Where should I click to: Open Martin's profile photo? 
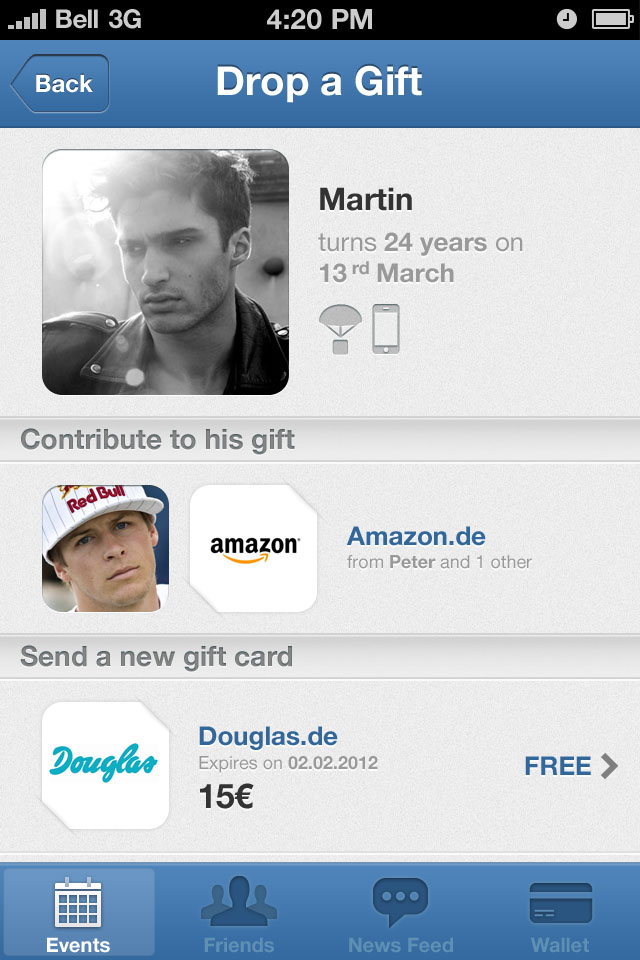(x=165, y=272)
